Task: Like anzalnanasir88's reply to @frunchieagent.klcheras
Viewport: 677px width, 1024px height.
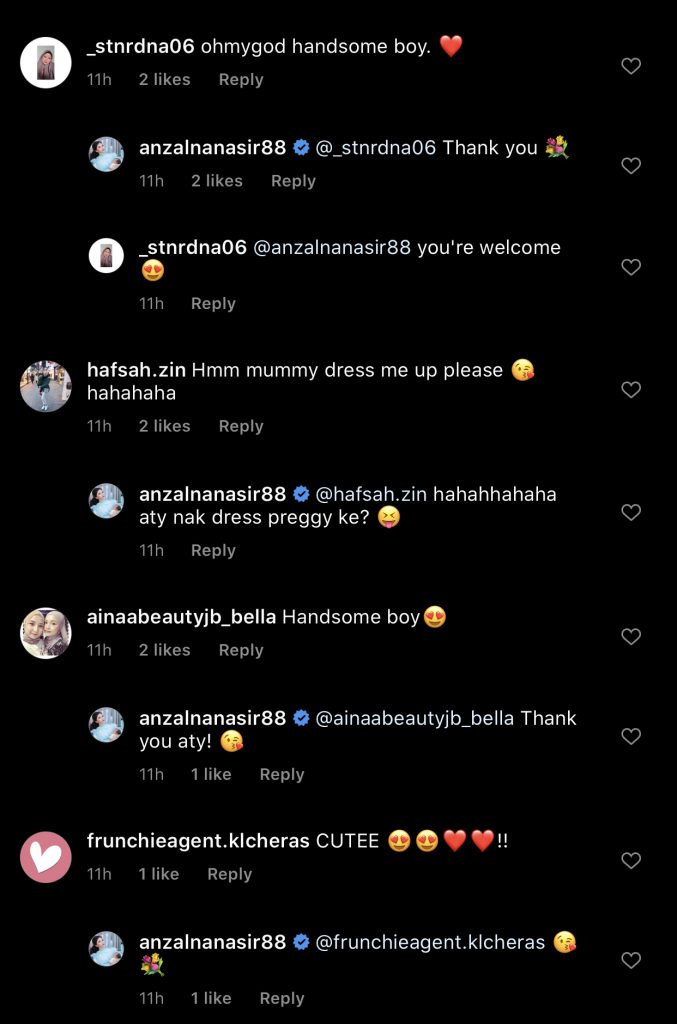Action: click(x=631, y=960)
